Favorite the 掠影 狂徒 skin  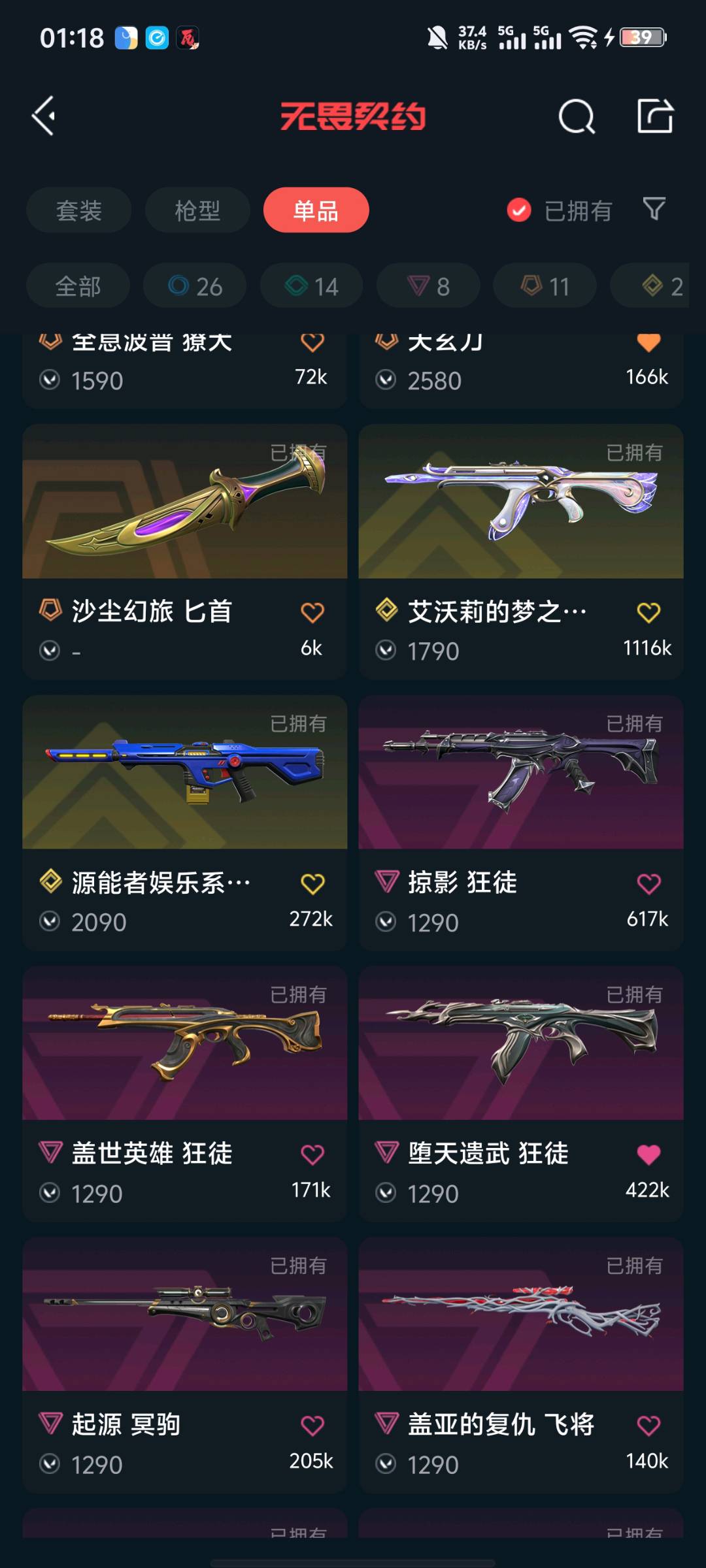648,884
